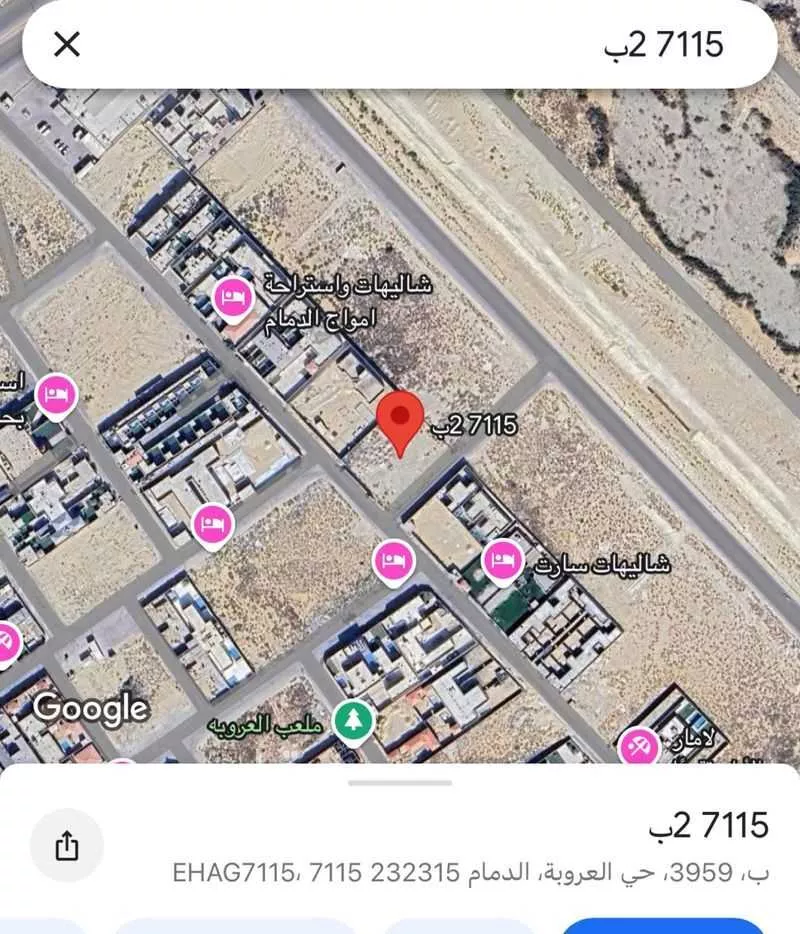Open شاليهات واستراحة امواج الدمام place marker
The image size is (800, 934).
click(233, 297)
